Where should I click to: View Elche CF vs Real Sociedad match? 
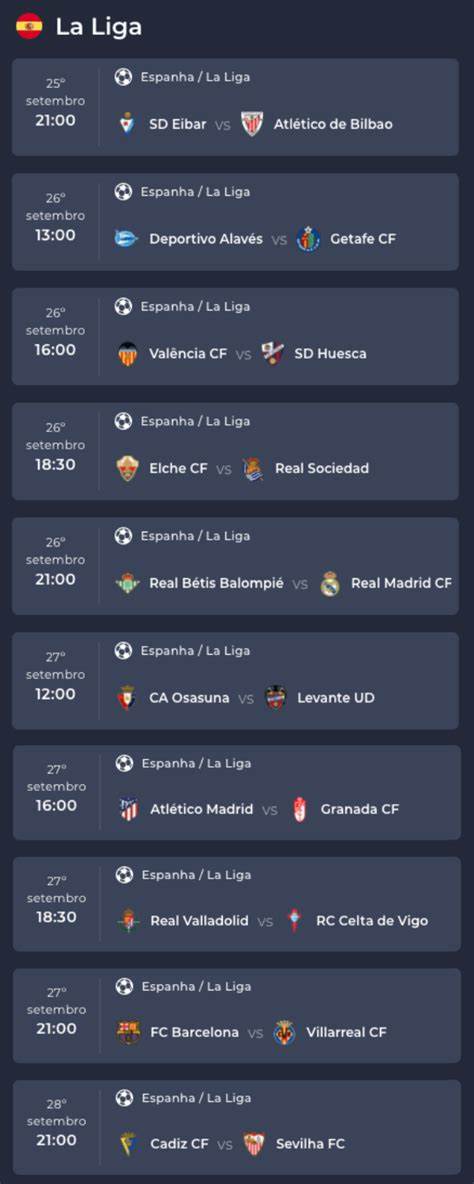[235, 452]
